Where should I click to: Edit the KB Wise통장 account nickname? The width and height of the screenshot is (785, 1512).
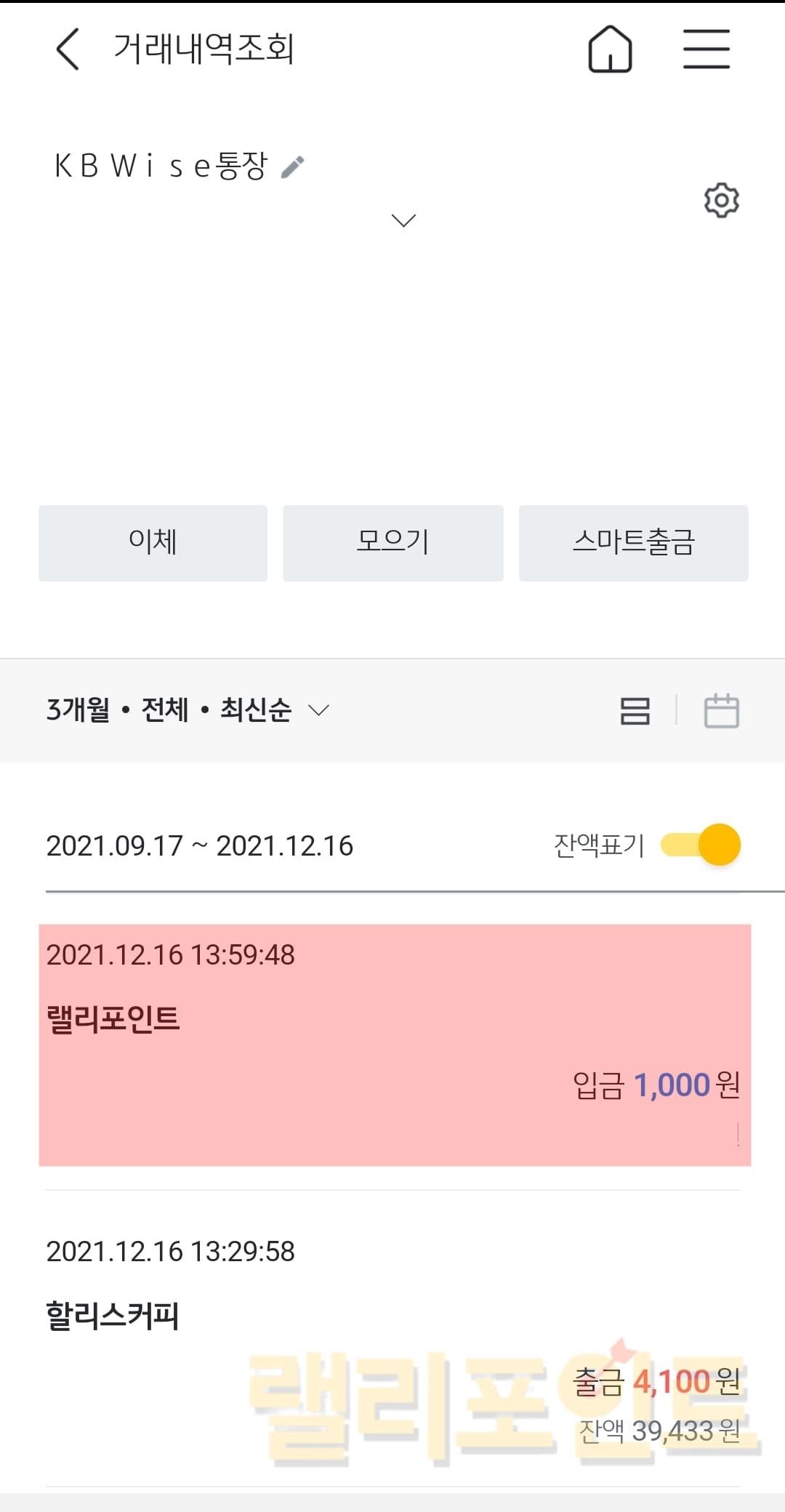pos(293,166)
